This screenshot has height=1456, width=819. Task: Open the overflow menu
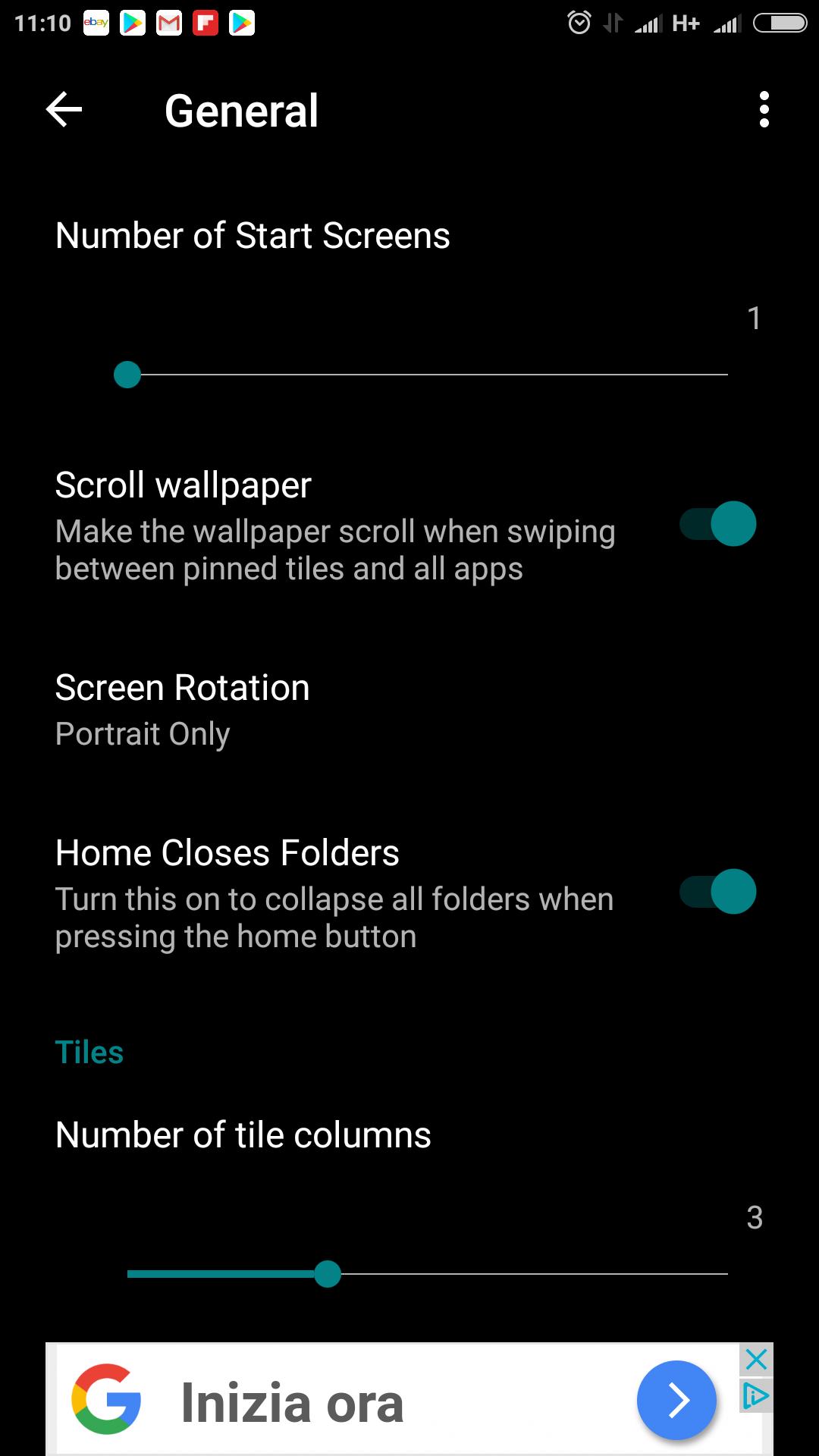pos(764,111)
